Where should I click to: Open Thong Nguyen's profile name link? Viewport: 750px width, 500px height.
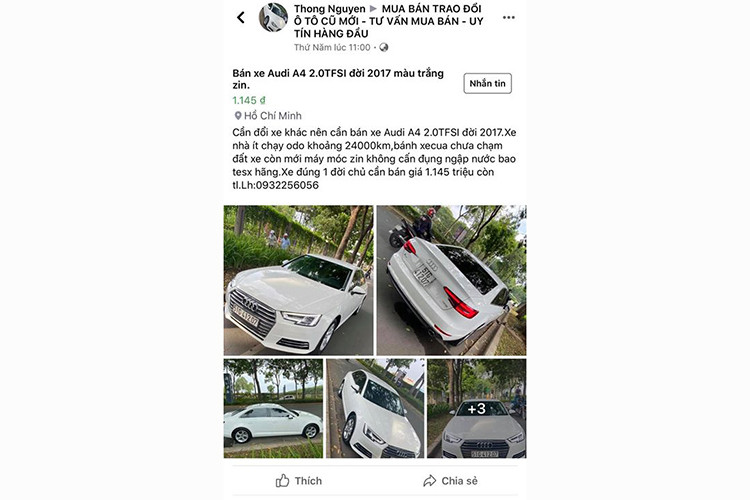(329, 9)
